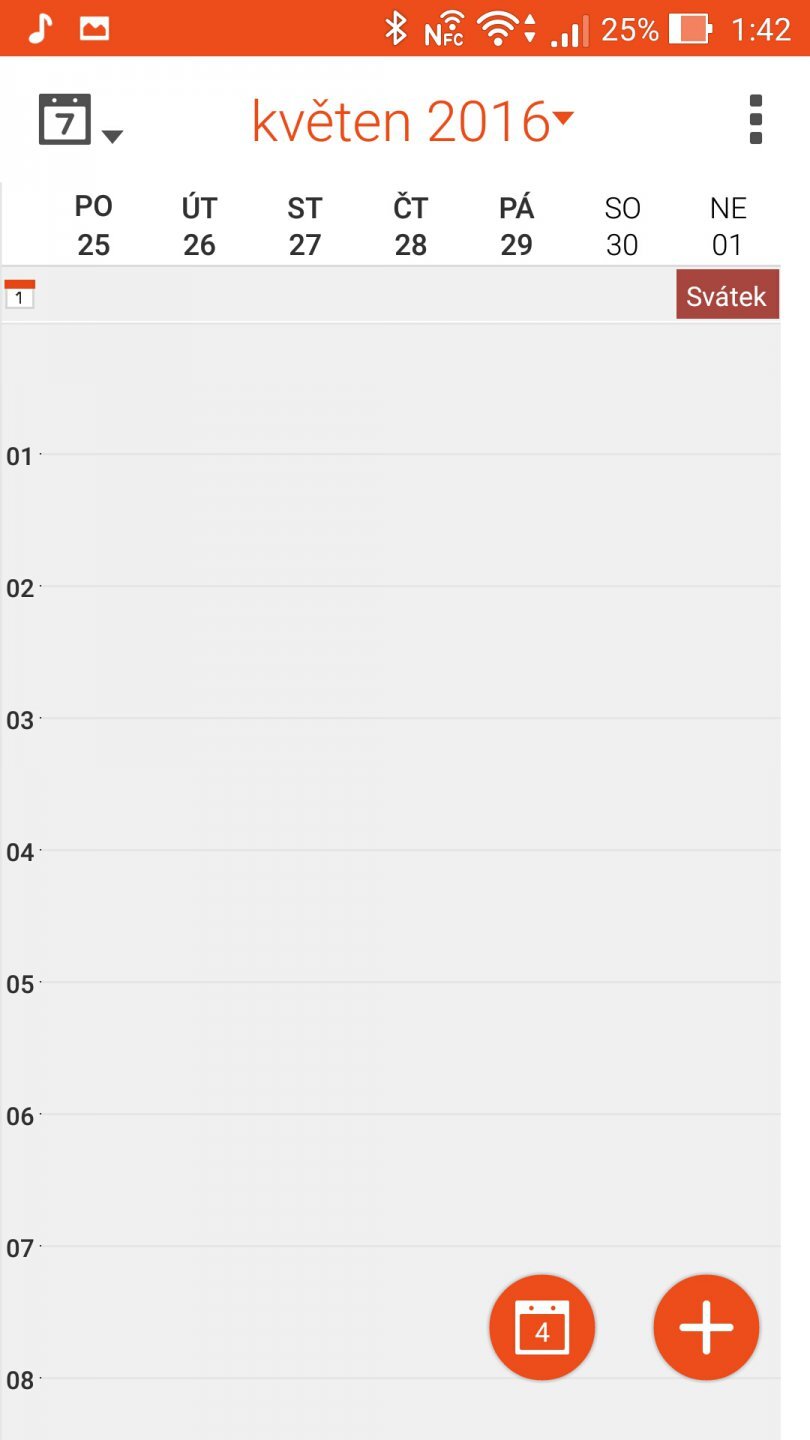Jump to today with the calendar button
Image resolution: width=810 pixels, height=1440 pixels.
click(x=542, y=1328)
